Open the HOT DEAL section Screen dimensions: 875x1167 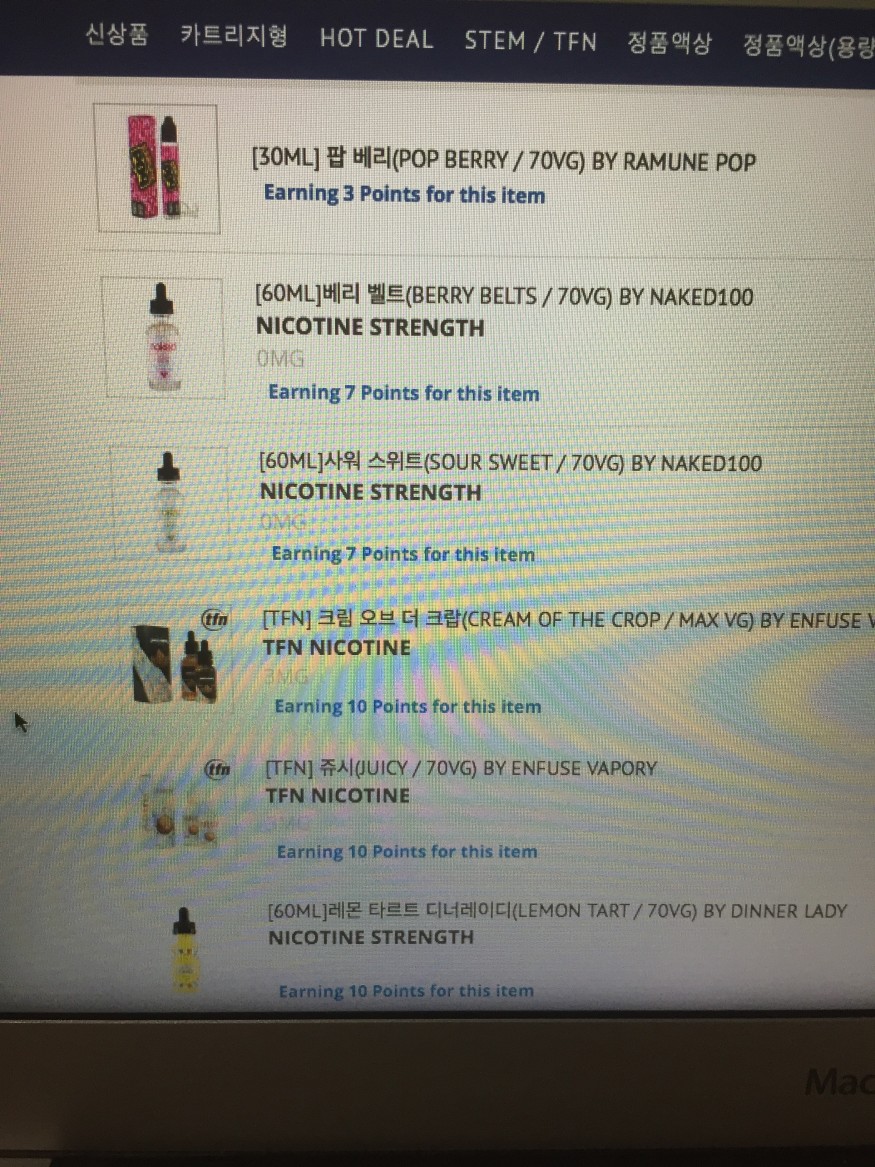point(376,39)
